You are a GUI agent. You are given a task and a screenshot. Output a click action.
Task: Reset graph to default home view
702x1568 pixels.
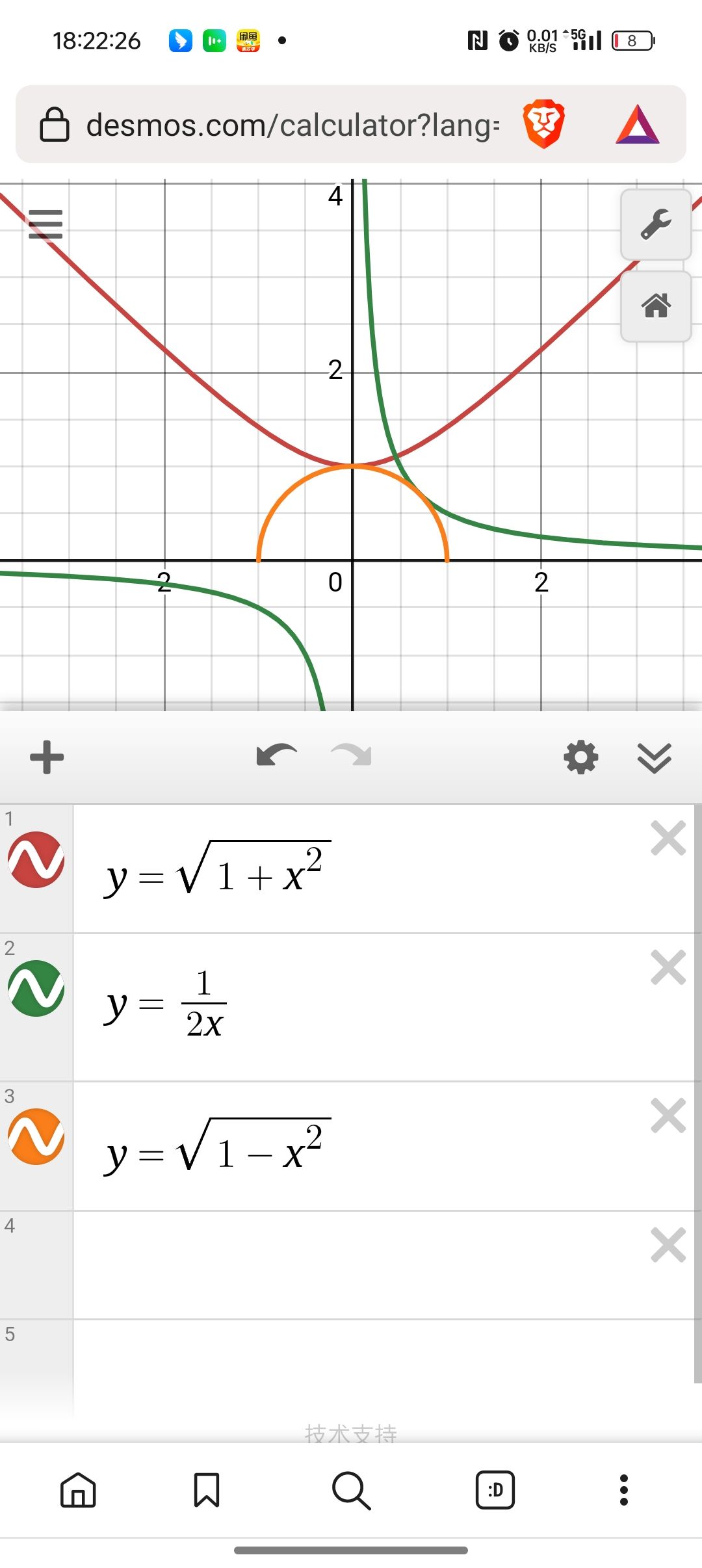(x=655, y=306)
